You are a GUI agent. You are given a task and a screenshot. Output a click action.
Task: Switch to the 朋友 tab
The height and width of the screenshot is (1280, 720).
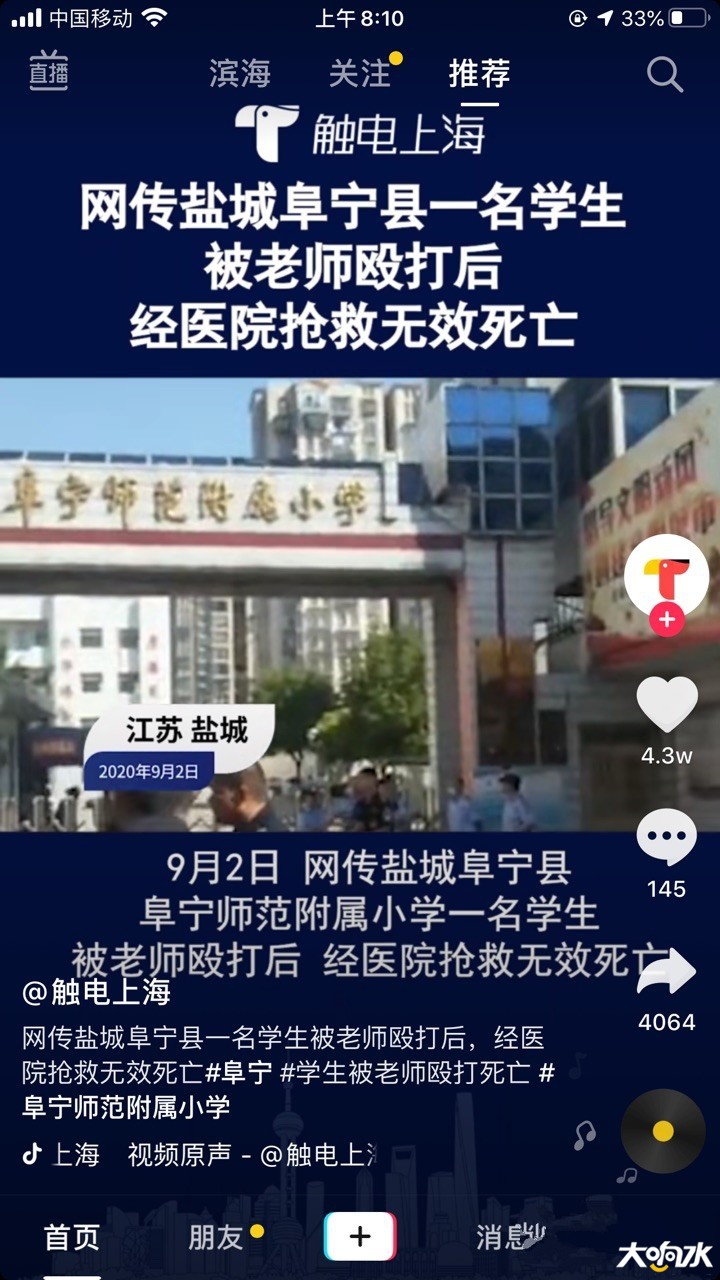click(216, 1237)
